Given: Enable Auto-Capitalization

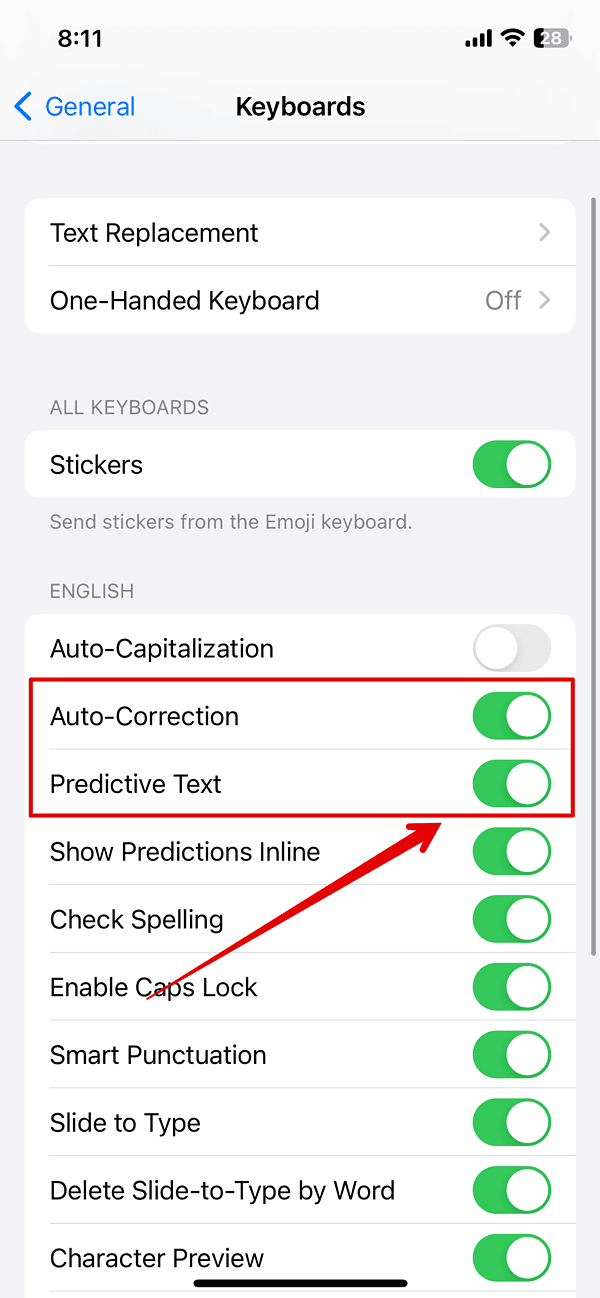Looking at the screenshot, I should coord(511,649).
